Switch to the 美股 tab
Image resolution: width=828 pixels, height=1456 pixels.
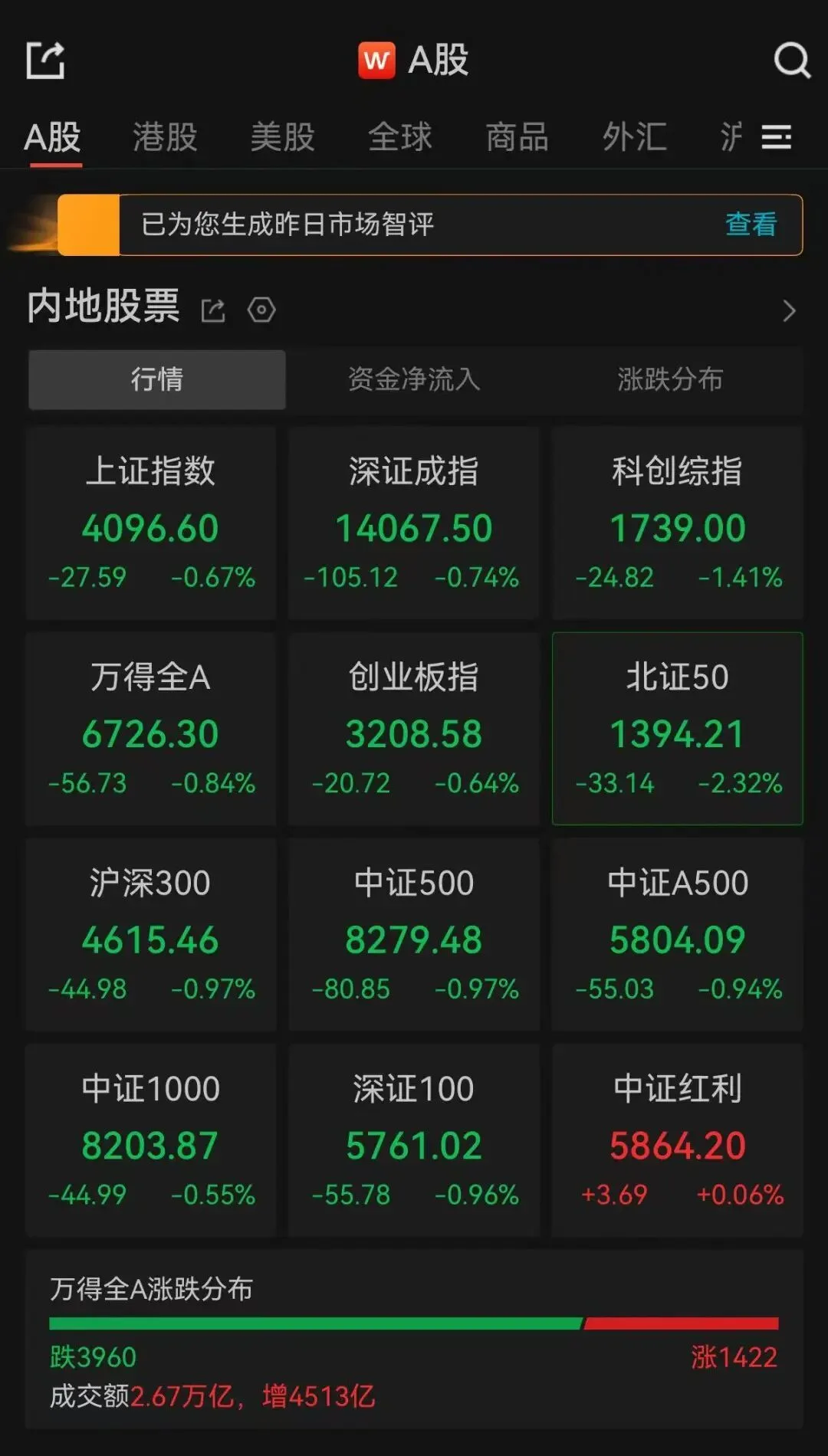tap(281, 138)
